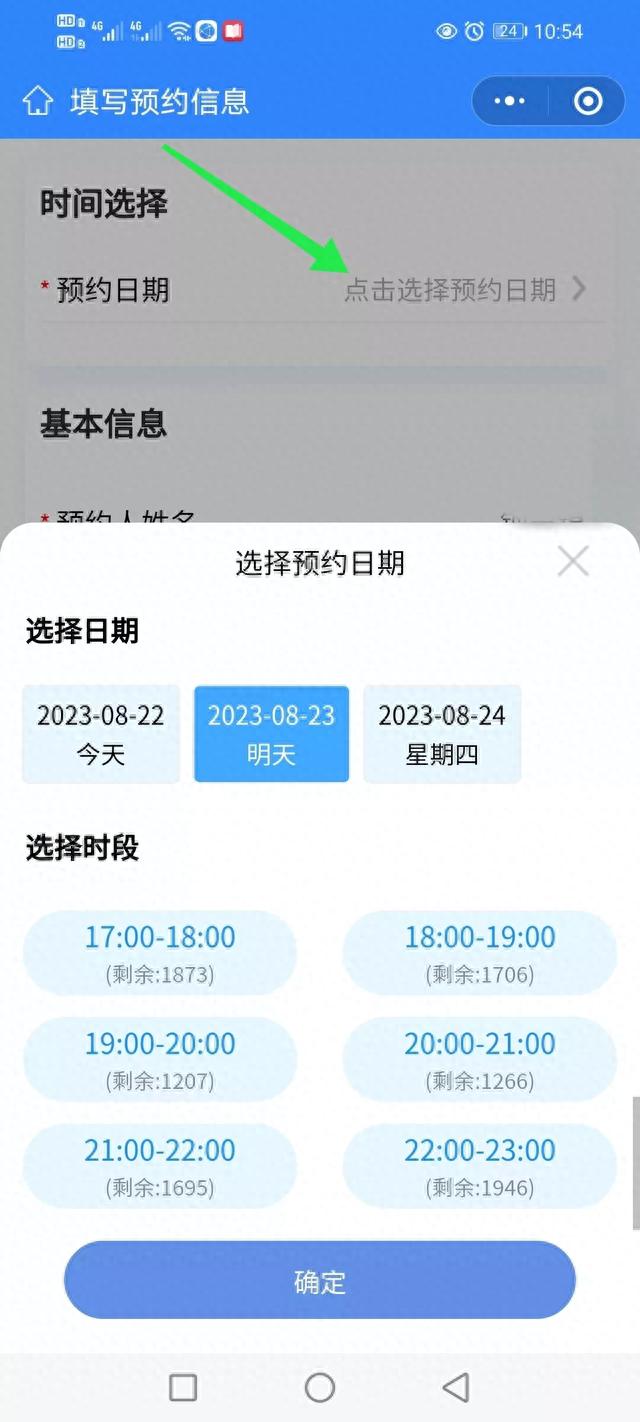The height and width of the screenshot is (1422, 640).
Task: Select date 2023-08-24 星期四
Action: pyautogui.click(x=442, y=734)
